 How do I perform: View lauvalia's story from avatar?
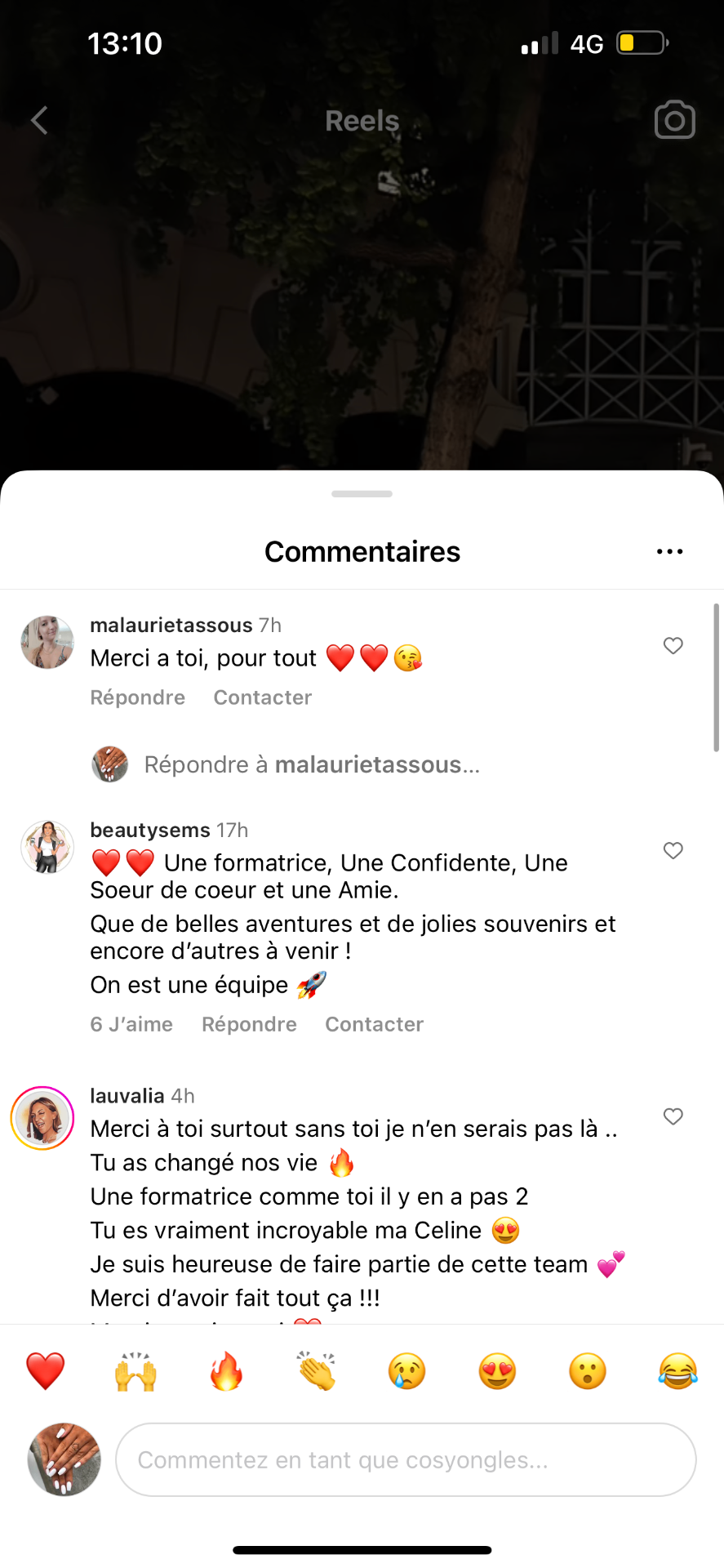click(42, 1118)
